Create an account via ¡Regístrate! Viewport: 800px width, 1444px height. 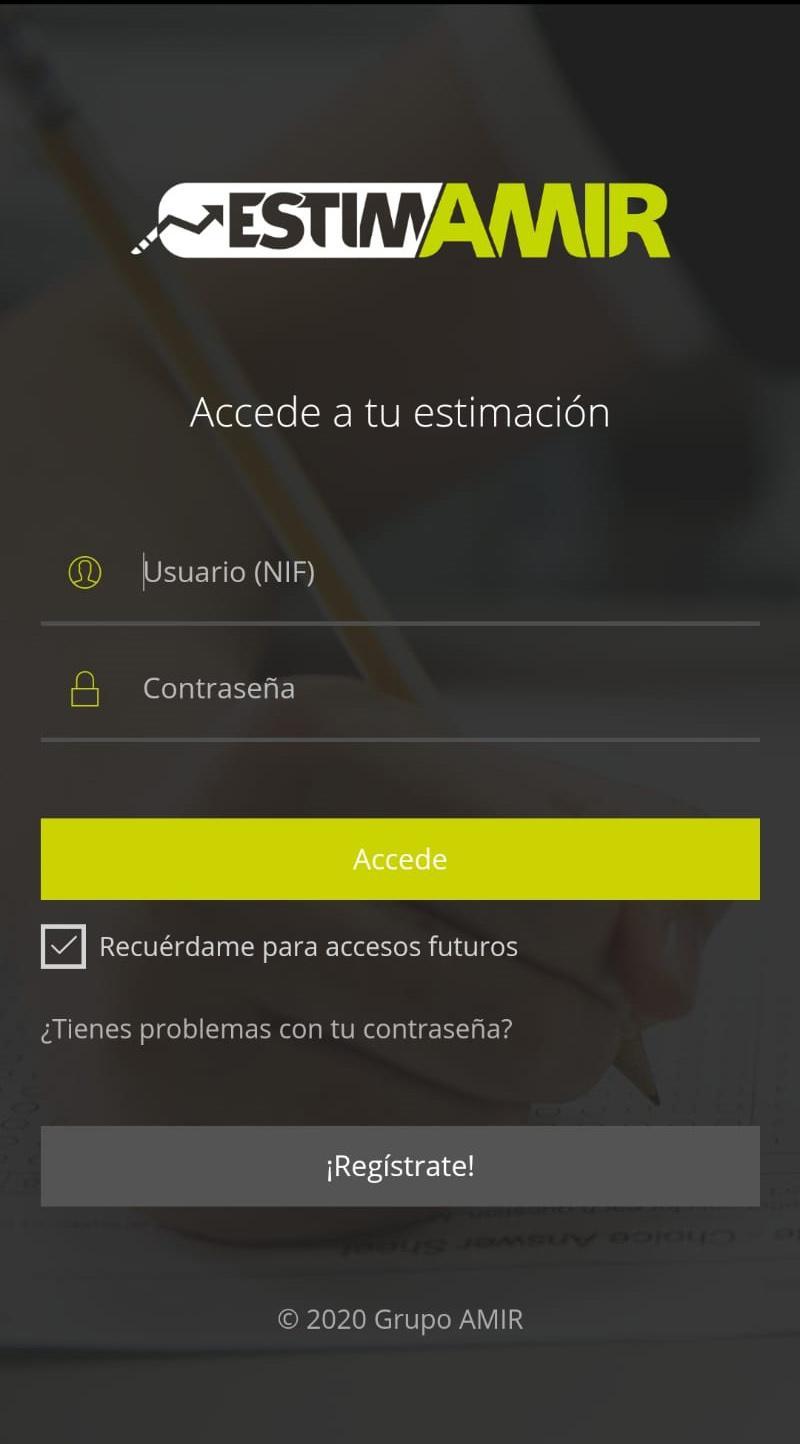pos(400,1166)
